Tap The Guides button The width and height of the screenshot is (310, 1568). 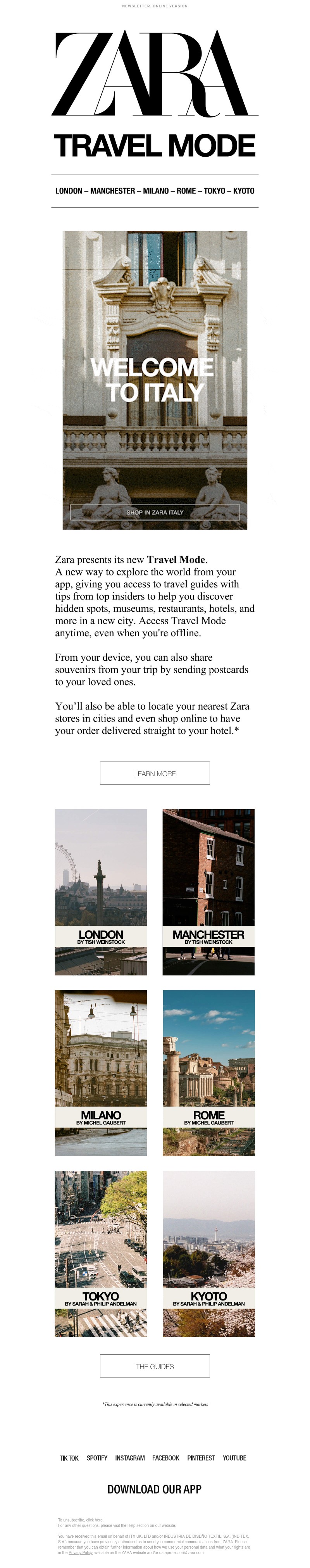click(154, 1366)
